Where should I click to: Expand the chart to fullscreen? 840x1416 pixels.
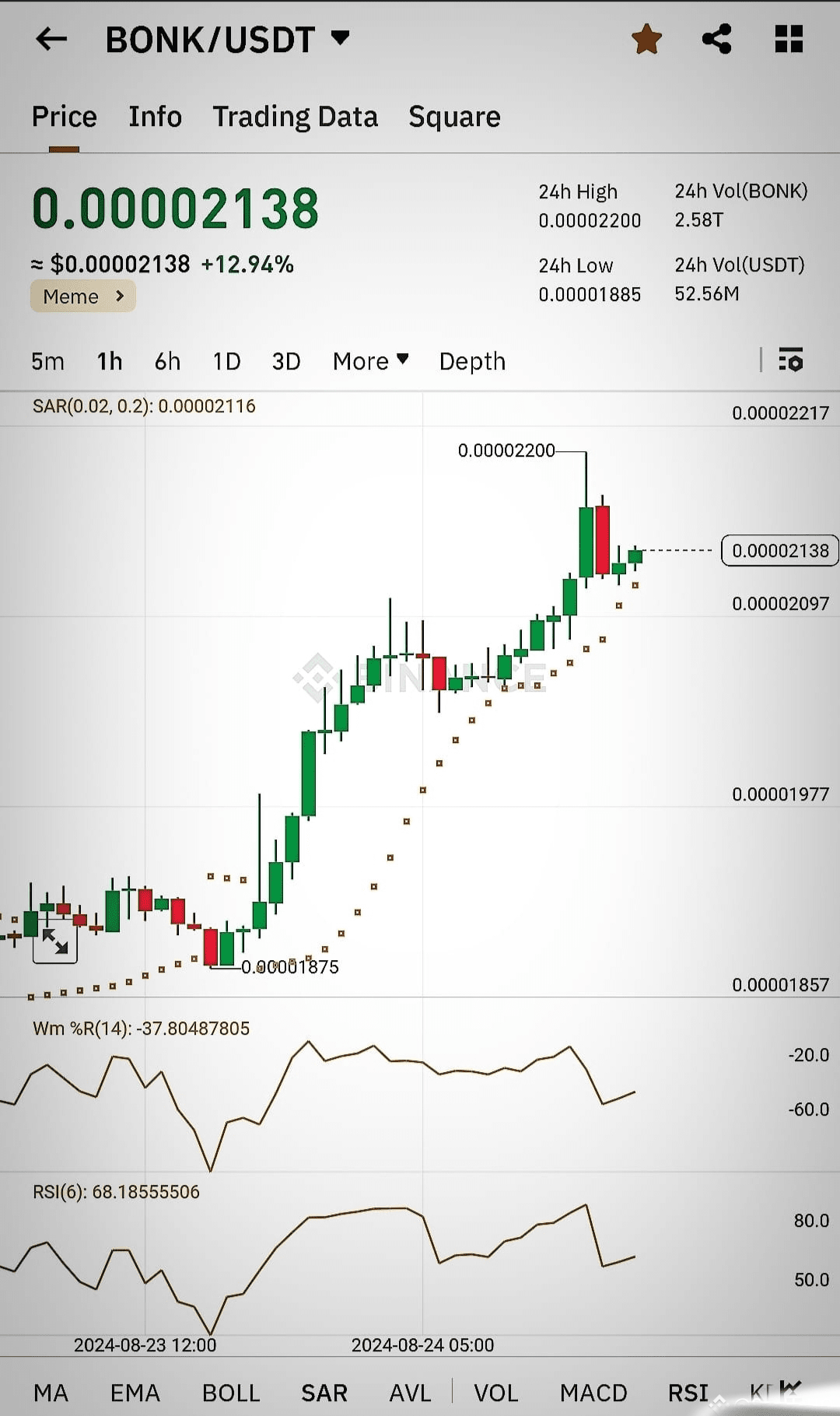click(x=54, y=941)
